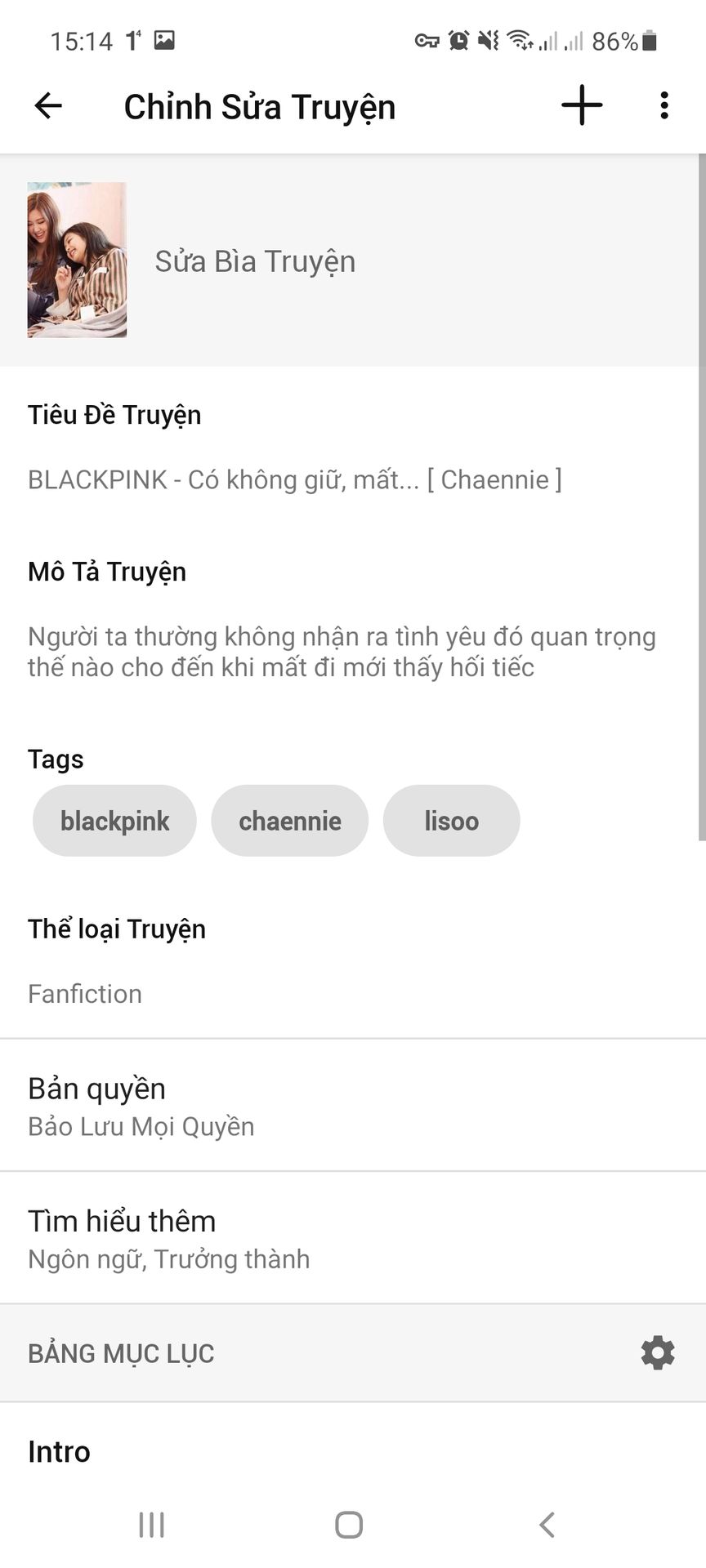Tap the story cover image

(x=77, y=260)
